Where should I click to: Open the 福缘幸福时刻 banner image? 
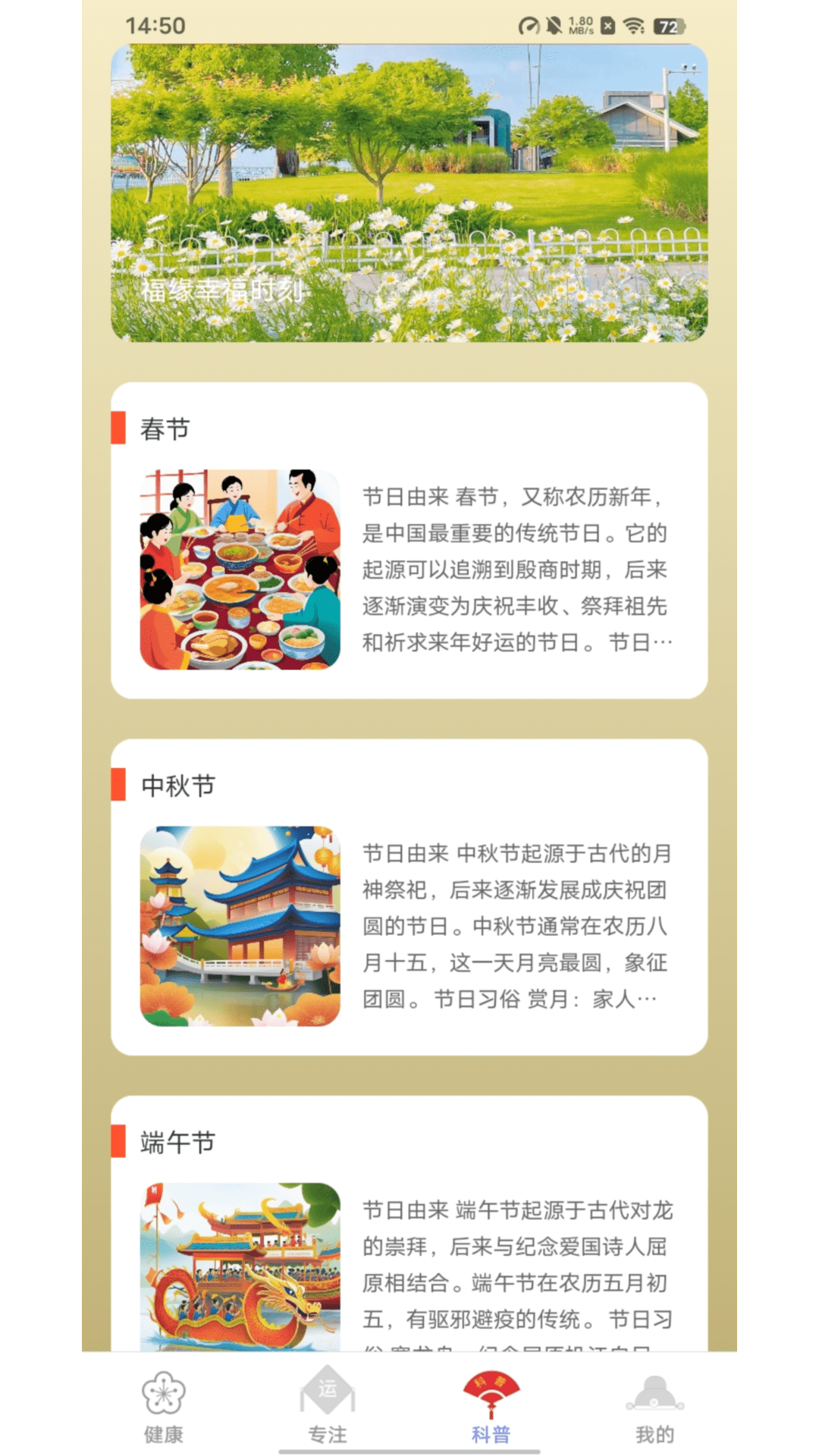pyautogui.click(x=409, y=193)
